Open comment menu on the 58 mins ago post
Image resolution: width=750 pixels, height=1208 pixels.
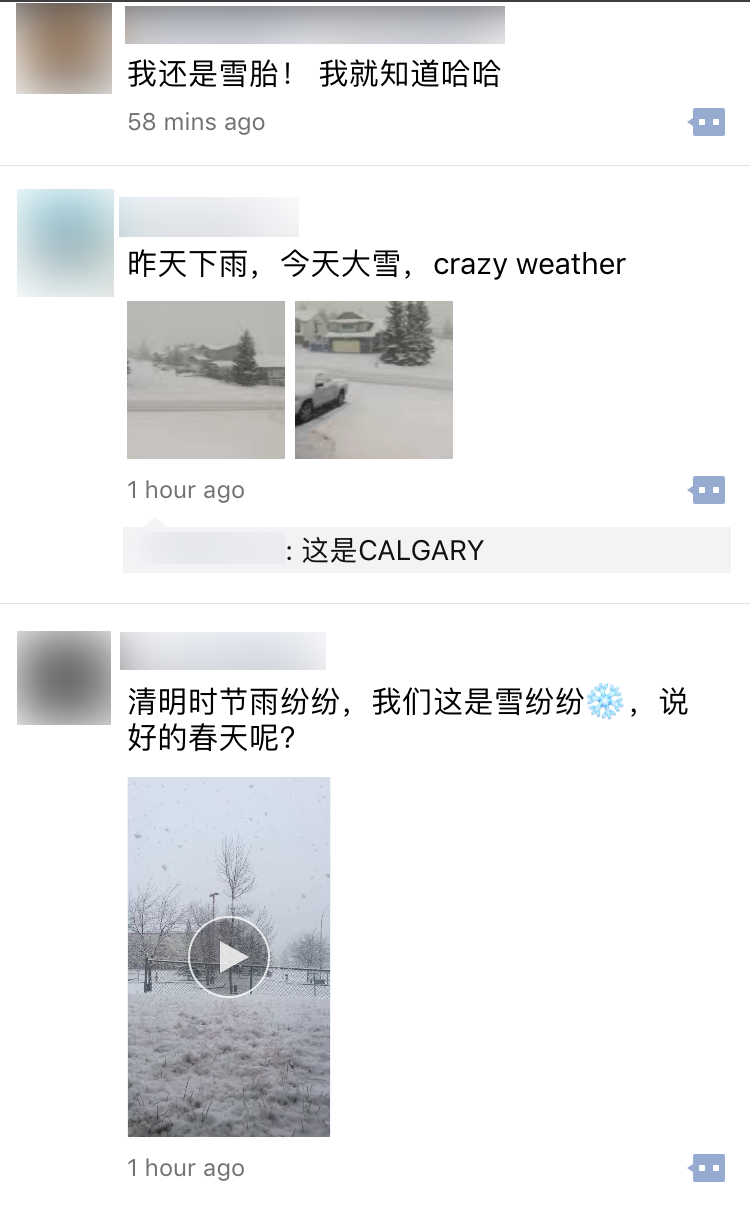coord(708,122)
